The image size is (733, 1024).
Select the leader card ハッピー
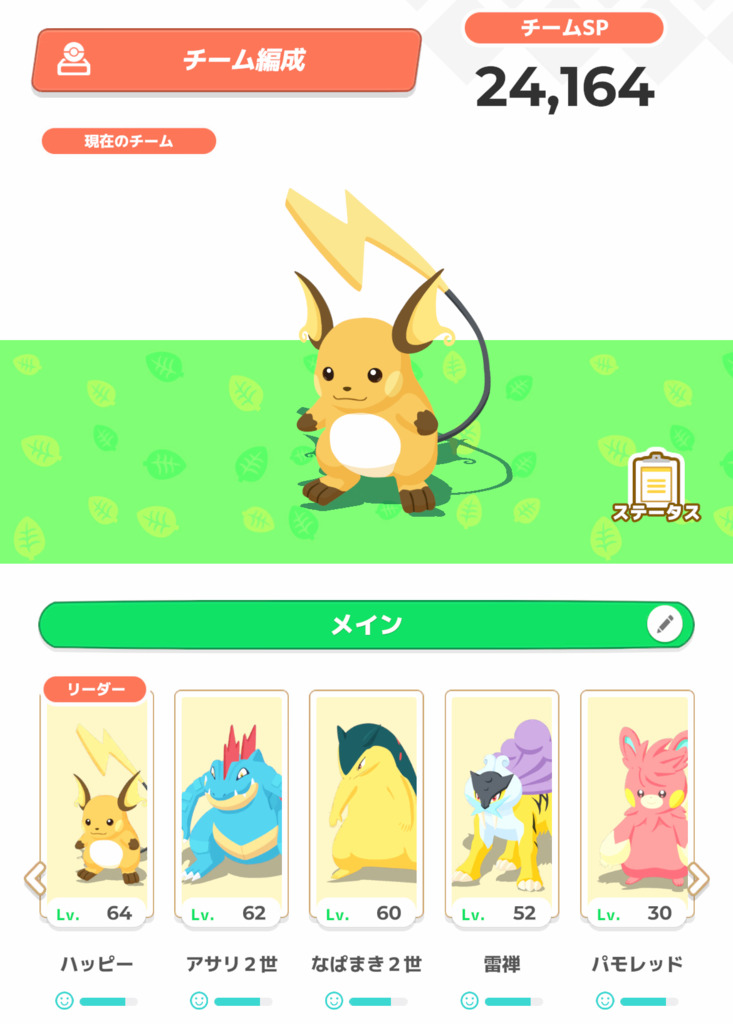[x=97, y=806]
